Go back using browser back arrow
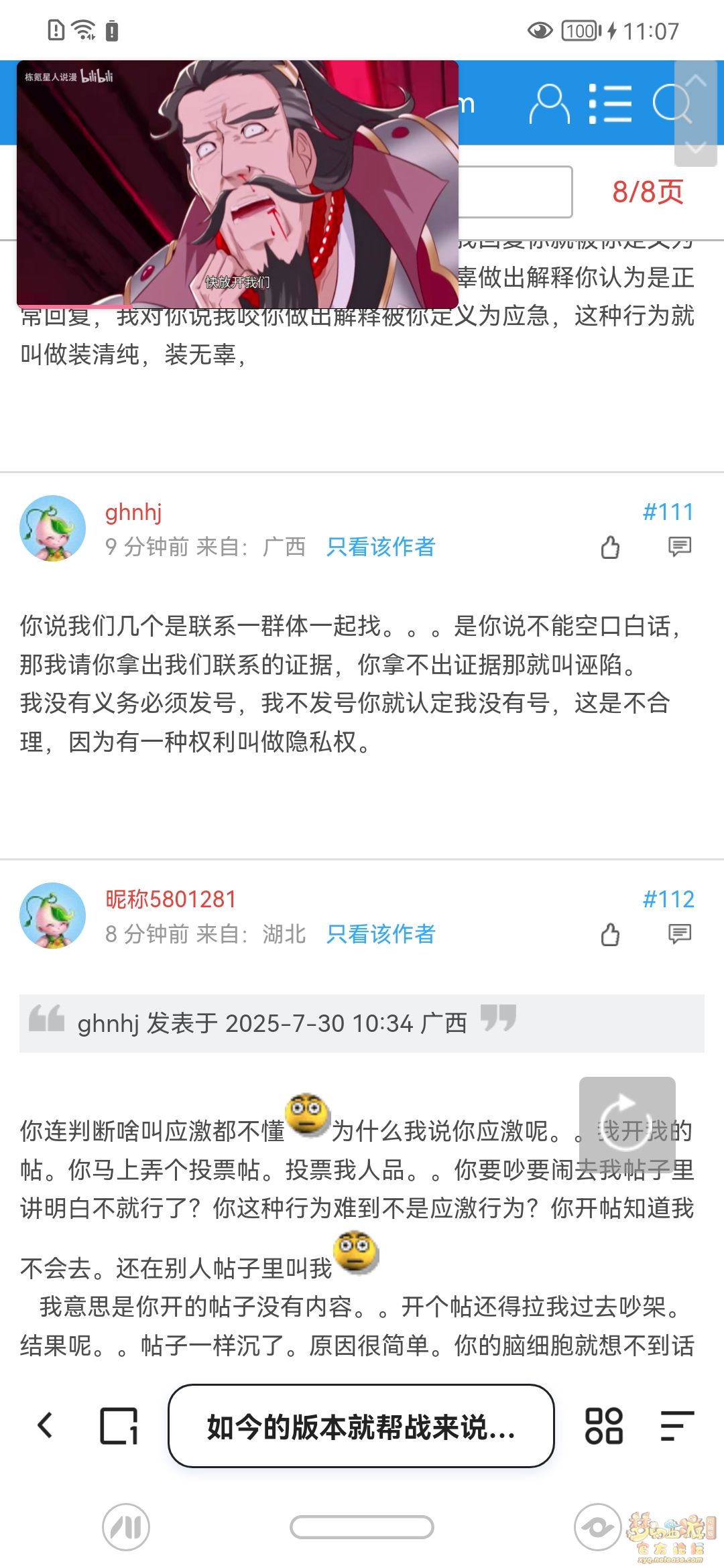 click(46, 1425)
